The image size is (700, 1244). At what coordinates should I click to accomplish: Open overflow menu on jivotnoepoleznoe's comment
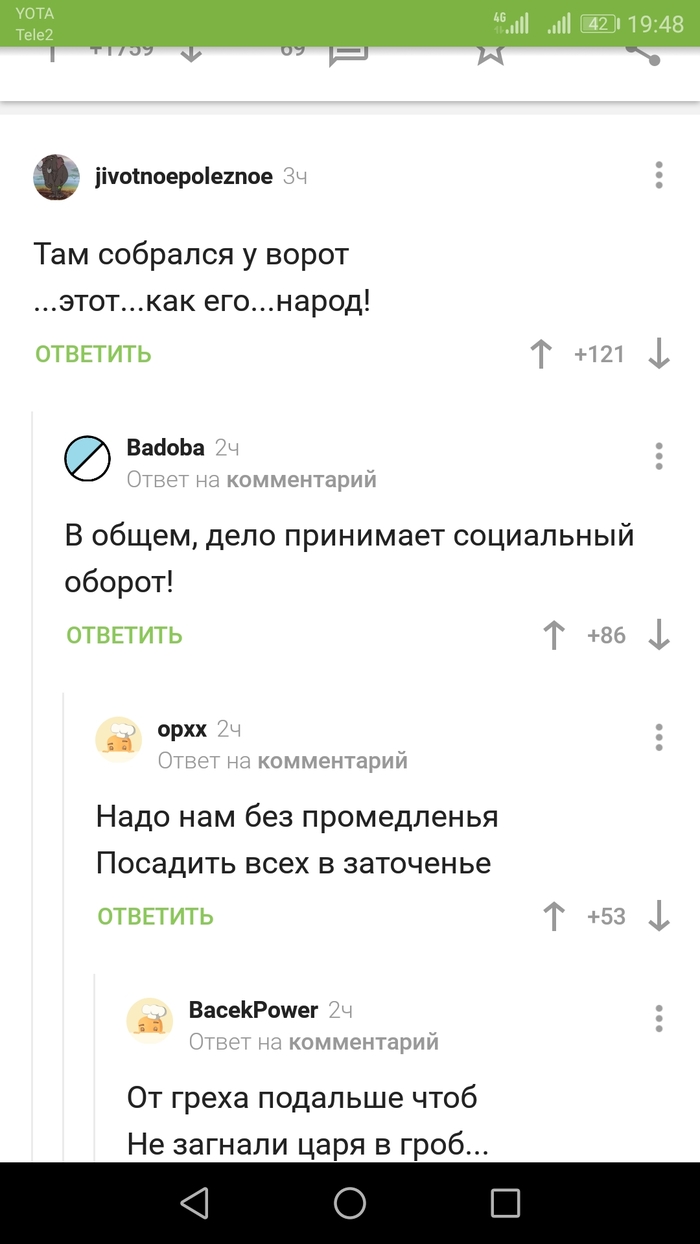(659, 175)
